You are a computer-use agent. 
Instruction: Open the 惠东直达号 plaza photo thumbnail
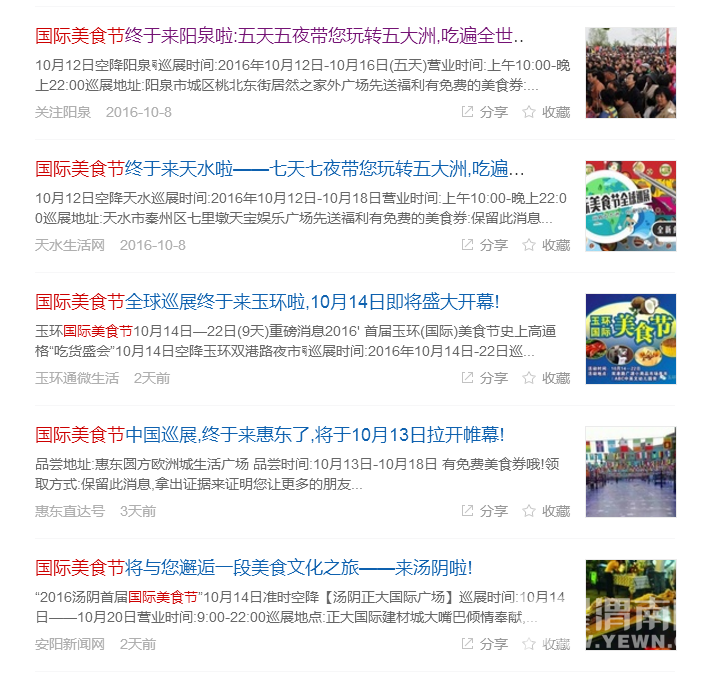pyautogui.click(x=630, y=472)
